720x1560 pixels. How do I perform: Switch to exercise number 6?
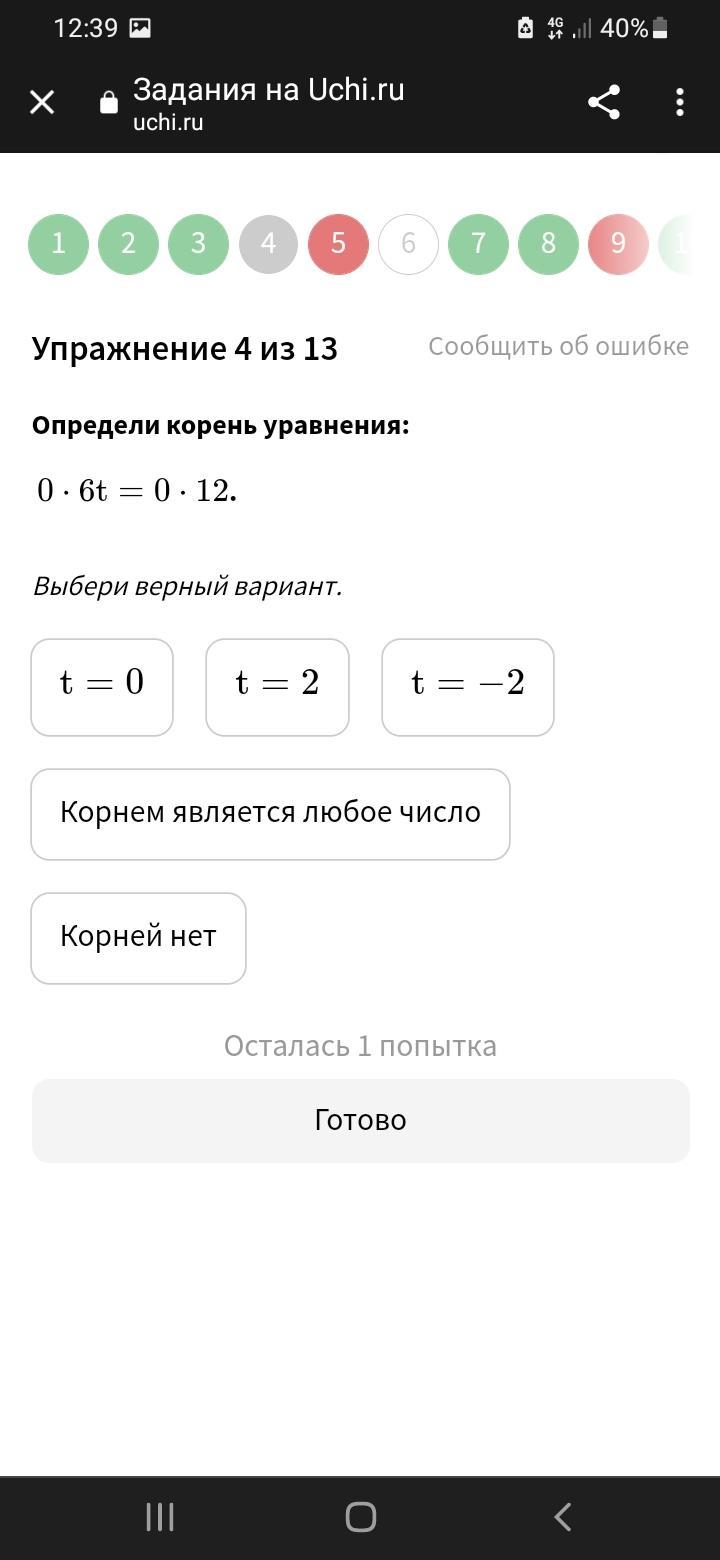pyautogui.click(x=408, y=244)
